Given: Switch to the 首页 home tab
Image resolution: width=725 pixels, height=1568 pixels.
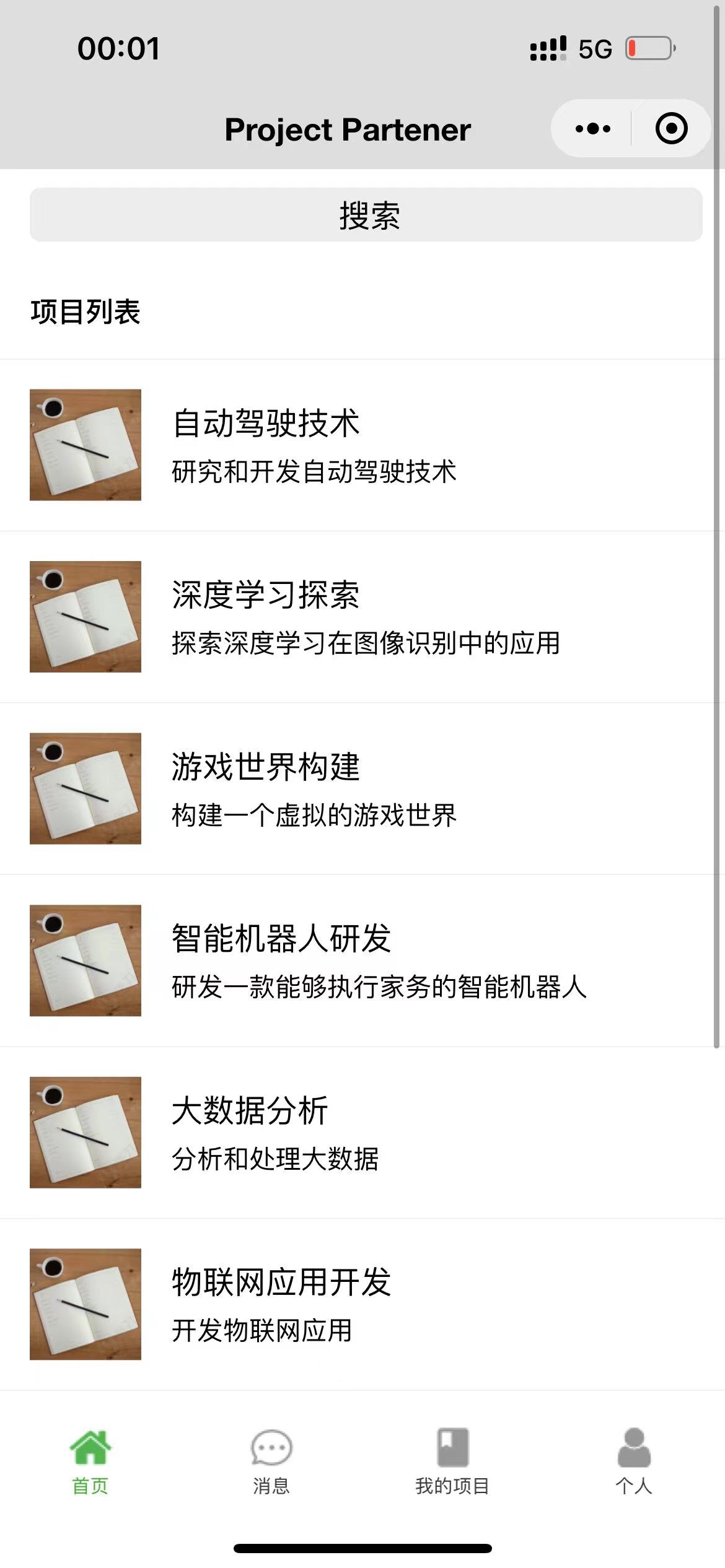Looking at the screenshot, I should 90,1461.
